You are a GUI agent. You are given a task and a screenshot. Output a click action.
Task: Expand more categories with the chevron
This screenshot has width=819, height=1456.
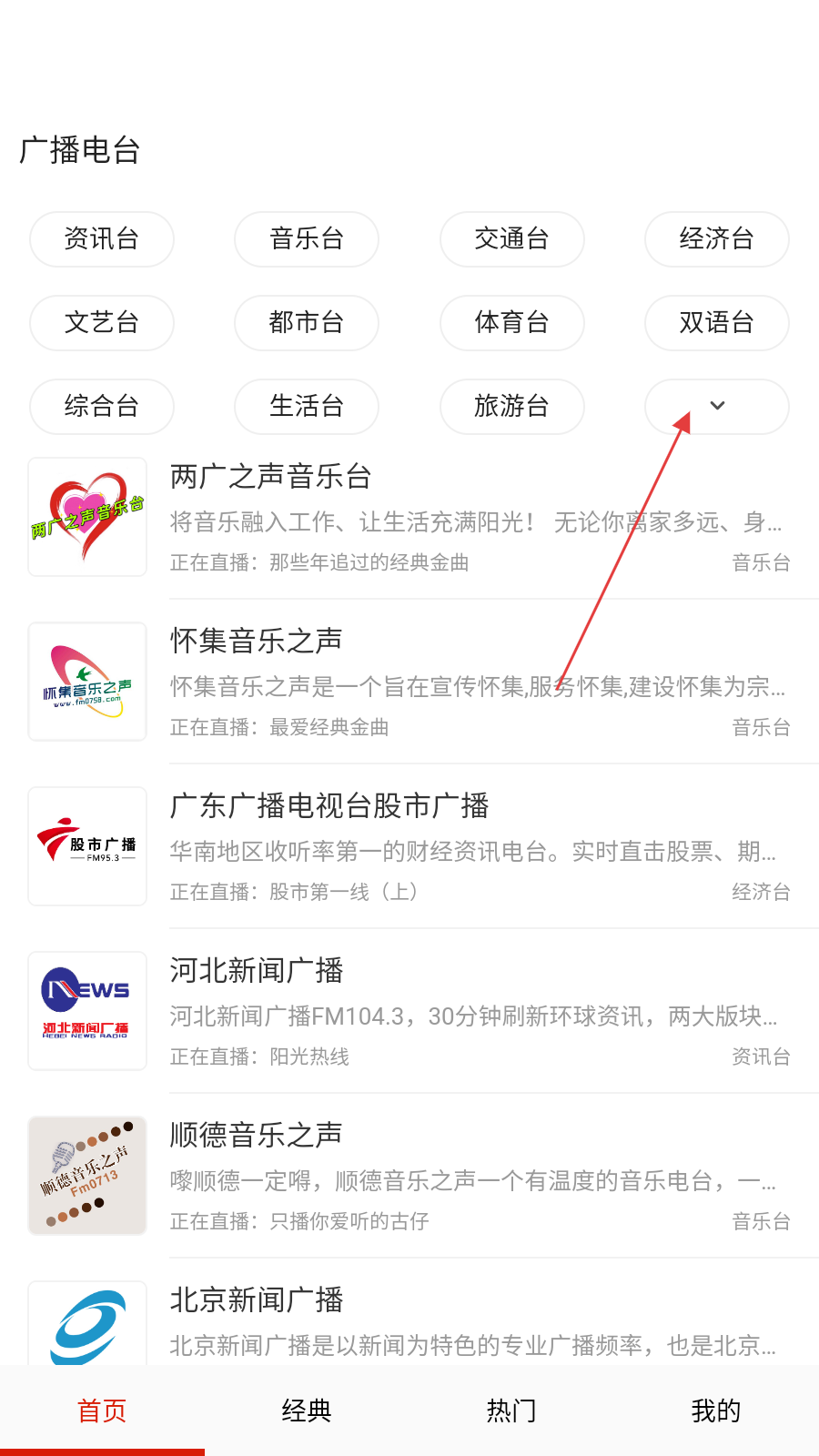[716, 407]
